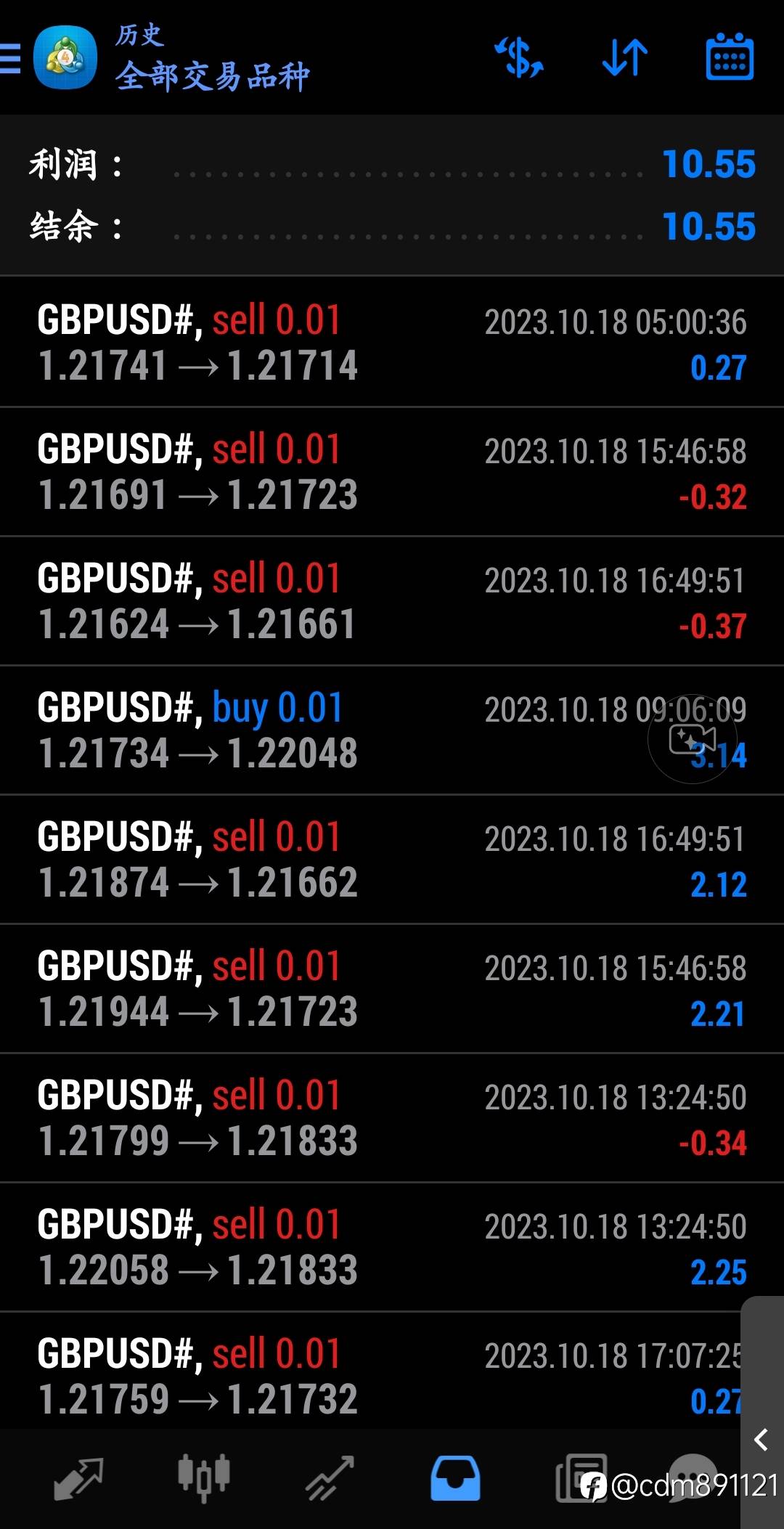The height and width of the screenshot is (1529, 784).
Task: Open the sort order options
Action: (625, 58)
